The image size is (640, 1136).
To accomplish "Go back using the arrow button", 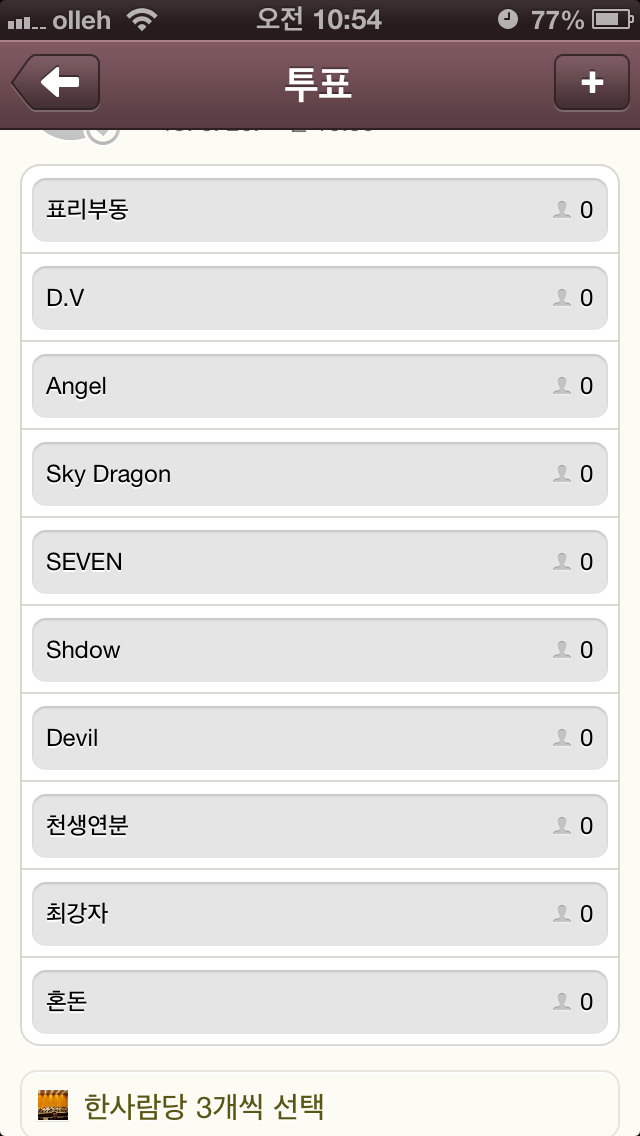I will click(57, 83).
